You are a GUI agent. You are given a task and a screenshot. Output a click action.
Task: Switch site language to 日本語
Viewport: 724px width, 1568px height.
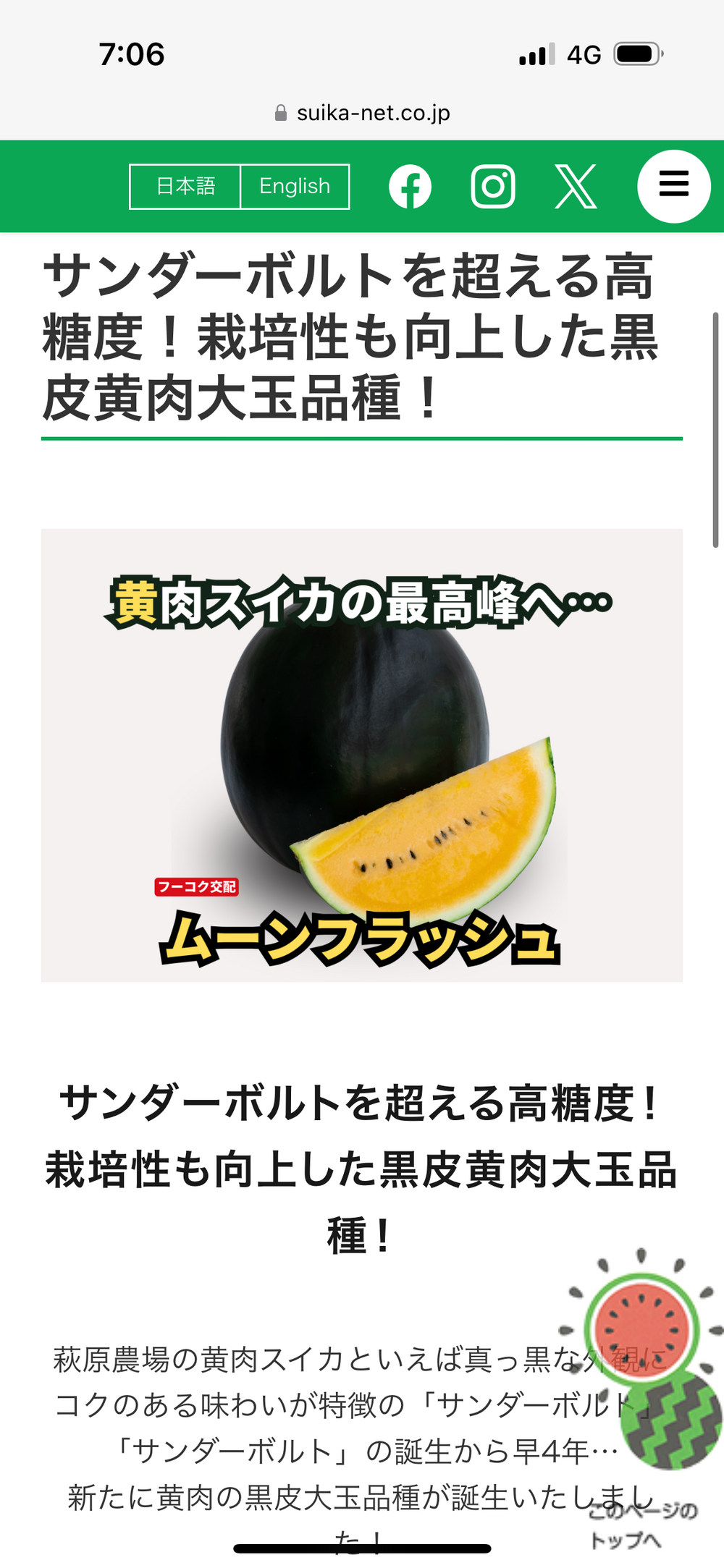185,187
